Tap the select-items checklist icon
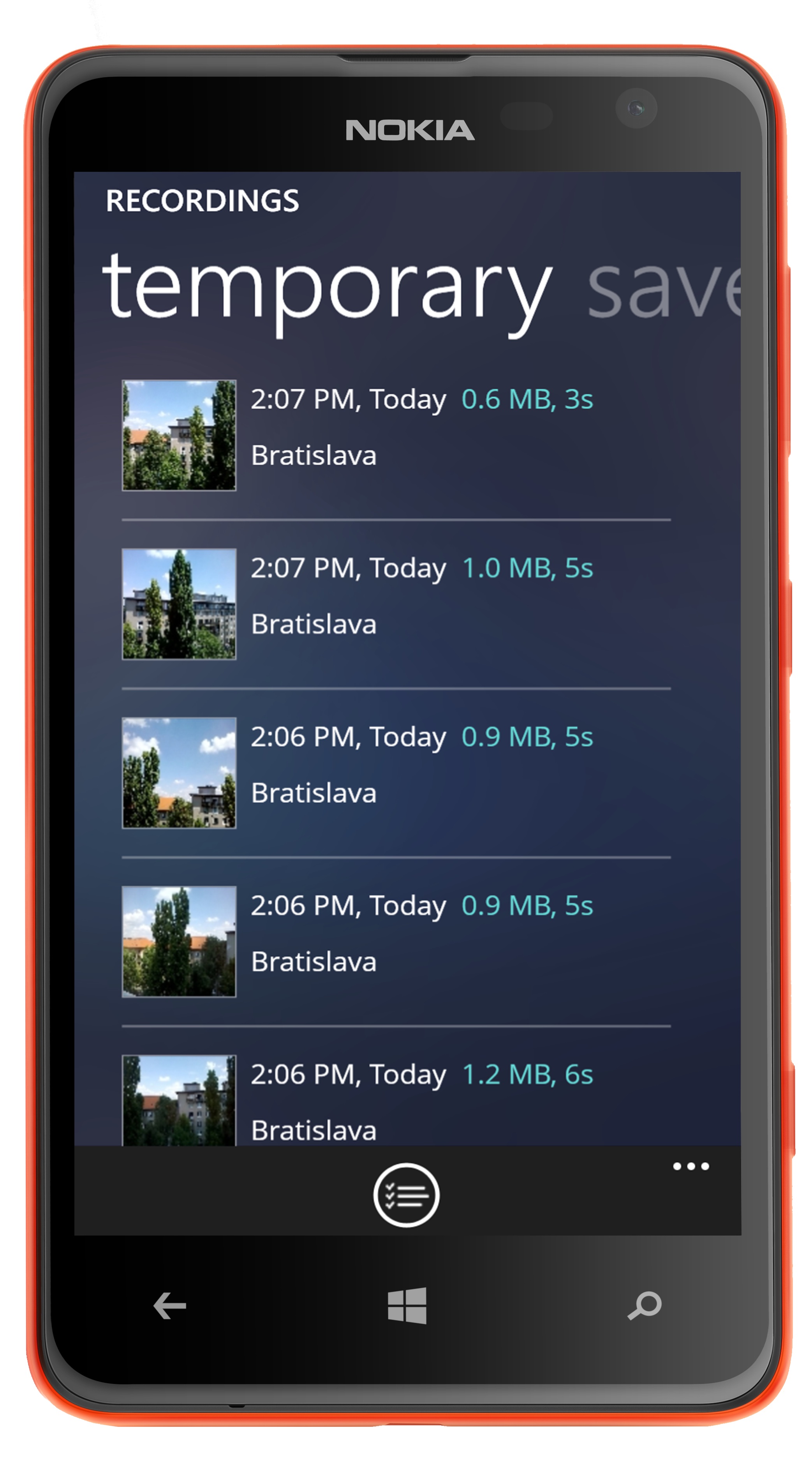 tap(406, 1195)
